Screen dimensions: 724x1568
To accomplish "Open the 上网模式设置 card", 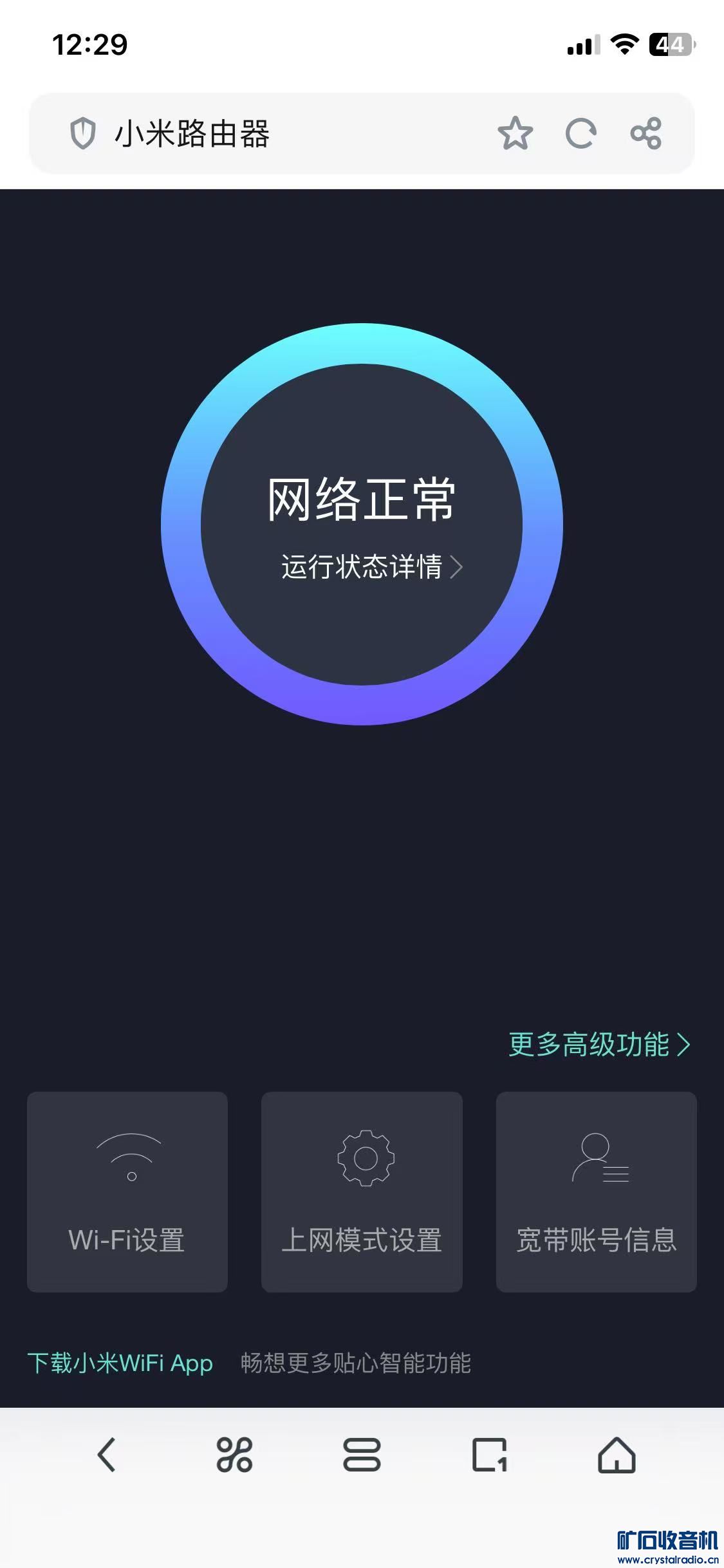I will pyautogui.click(x=362, y=1191).
